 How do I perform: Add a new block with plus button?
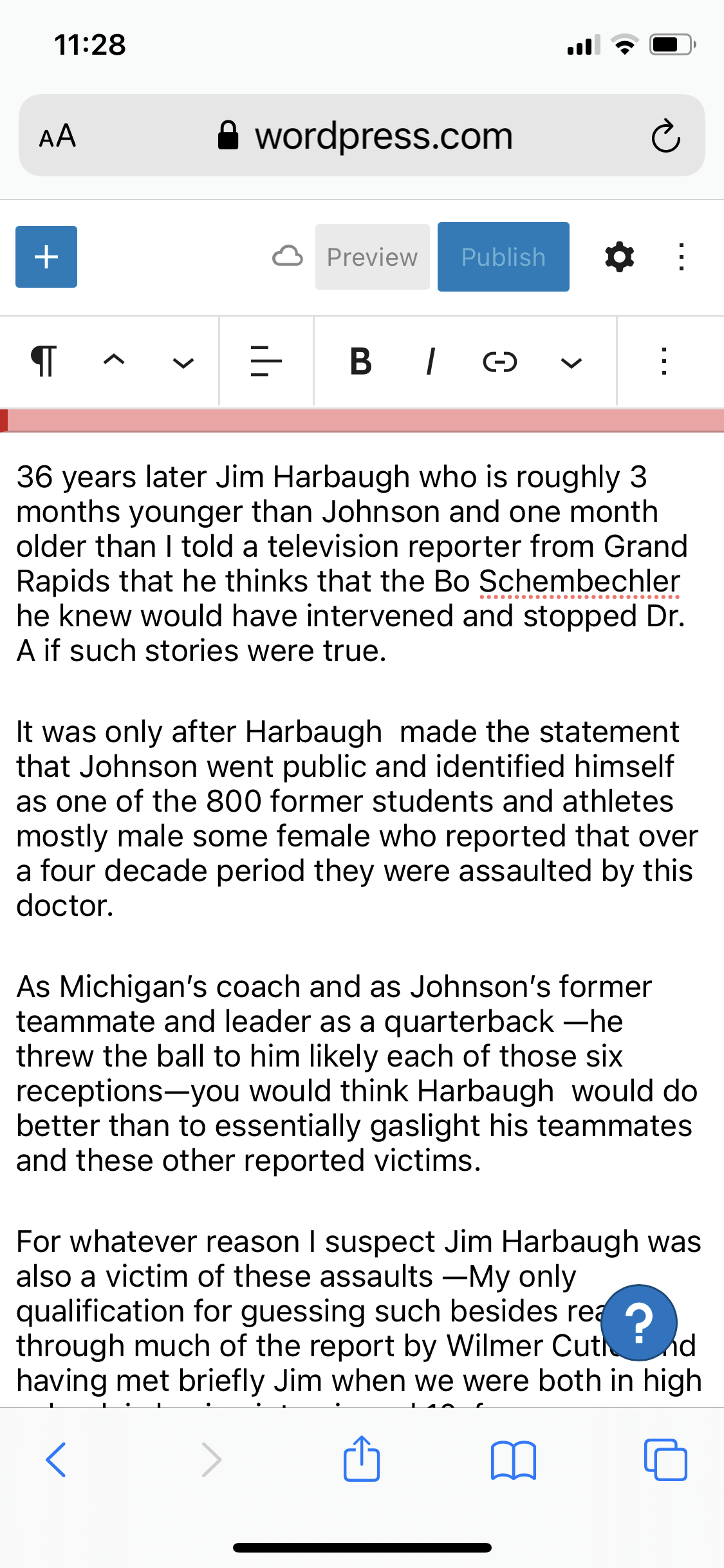[46, 257]
